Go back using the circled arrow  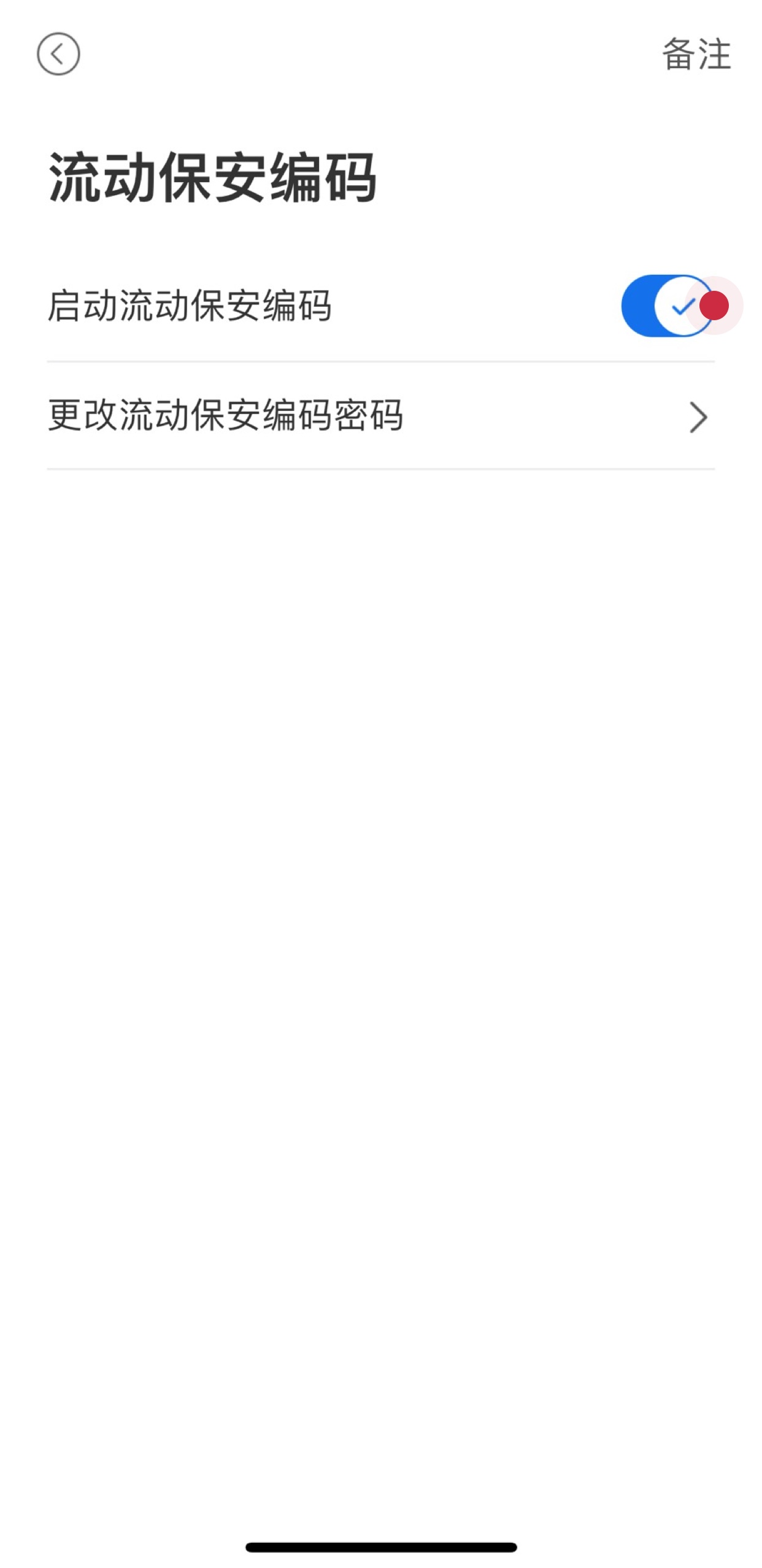58,54
